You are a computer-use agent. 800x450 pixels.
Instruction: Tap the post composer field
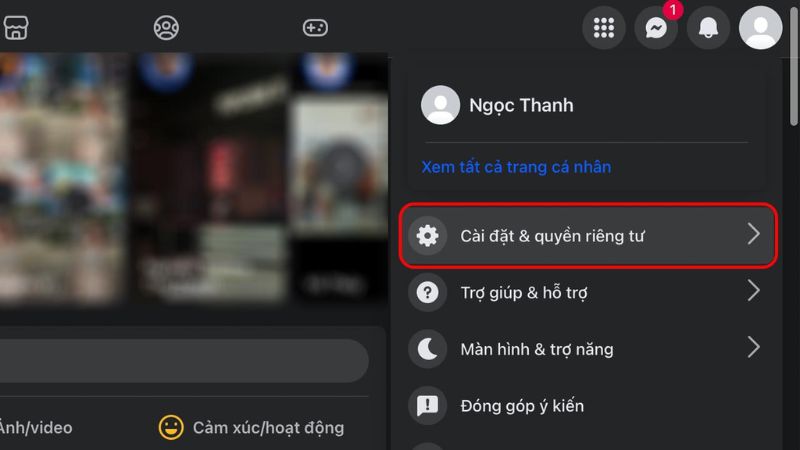[x=180, y=361]
